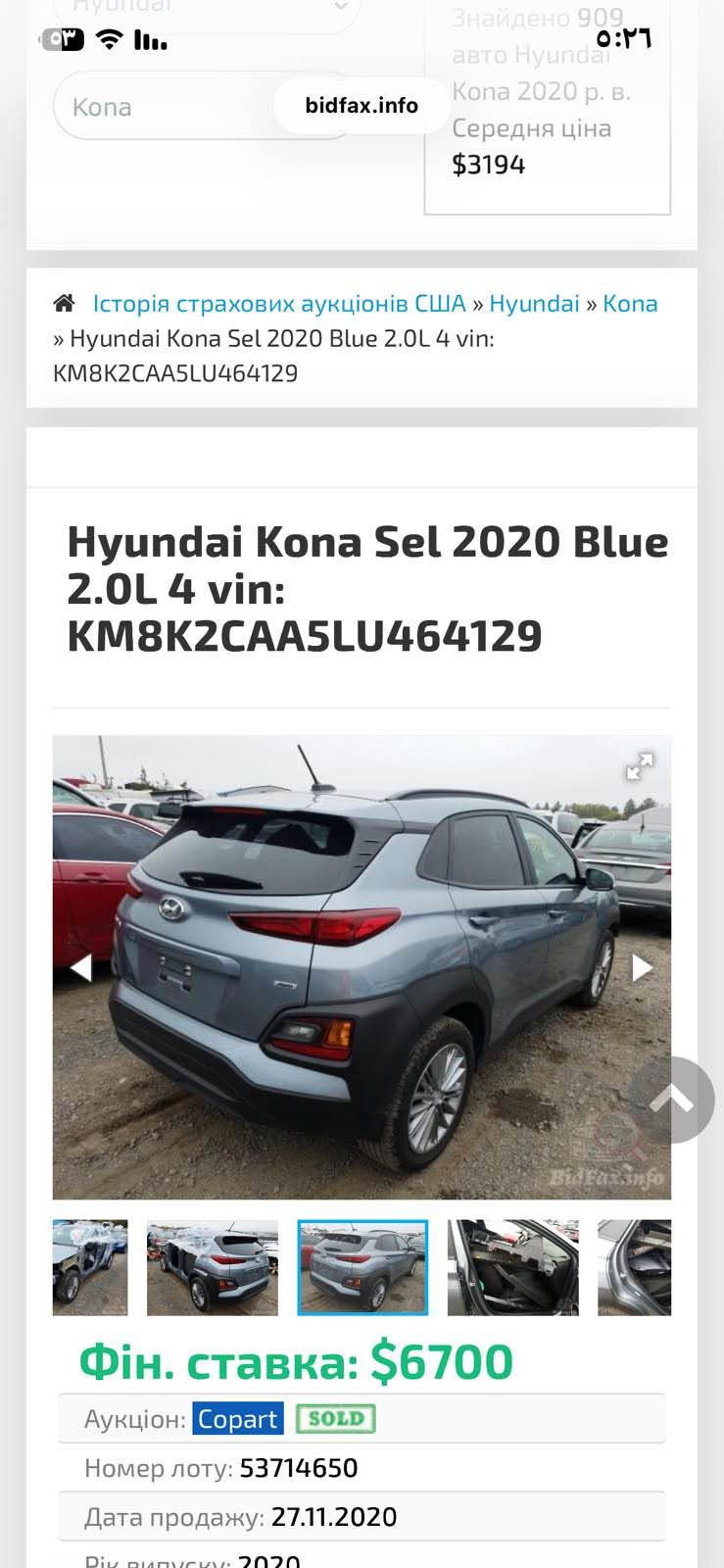Open the Hyundai breadcrumb link
The height and width of the screenshot is (1568, 724).
coord(534,303)
